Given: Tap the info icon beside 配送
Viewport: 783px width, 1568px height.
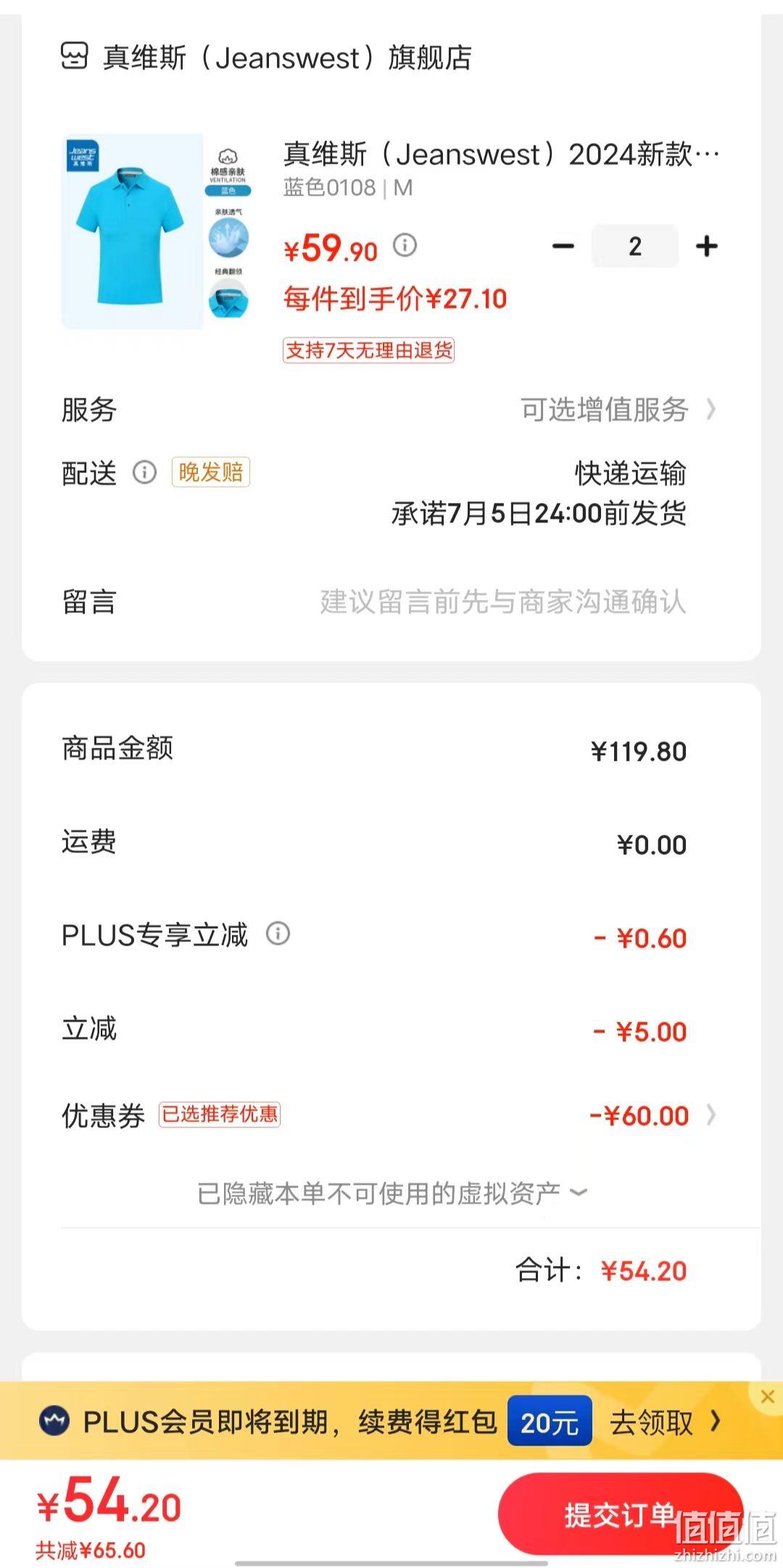Looking at the screenshot, I should (x=144, y=473).
